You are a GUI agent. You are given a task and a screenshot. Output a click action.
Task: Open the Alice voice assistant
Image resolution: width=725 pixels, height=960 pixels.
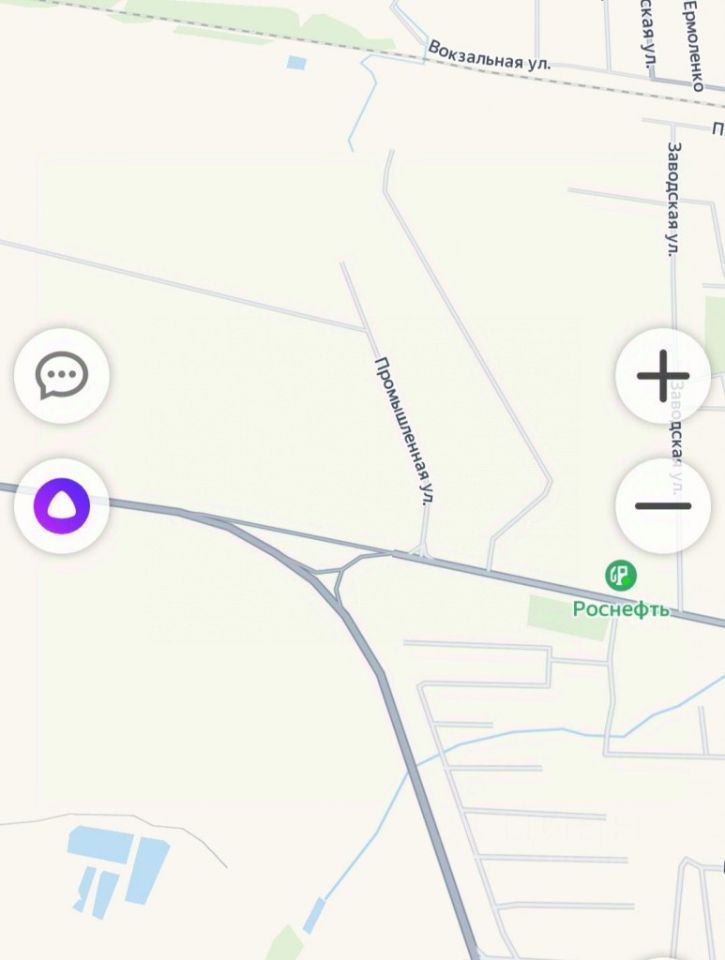tap(62, 507)
